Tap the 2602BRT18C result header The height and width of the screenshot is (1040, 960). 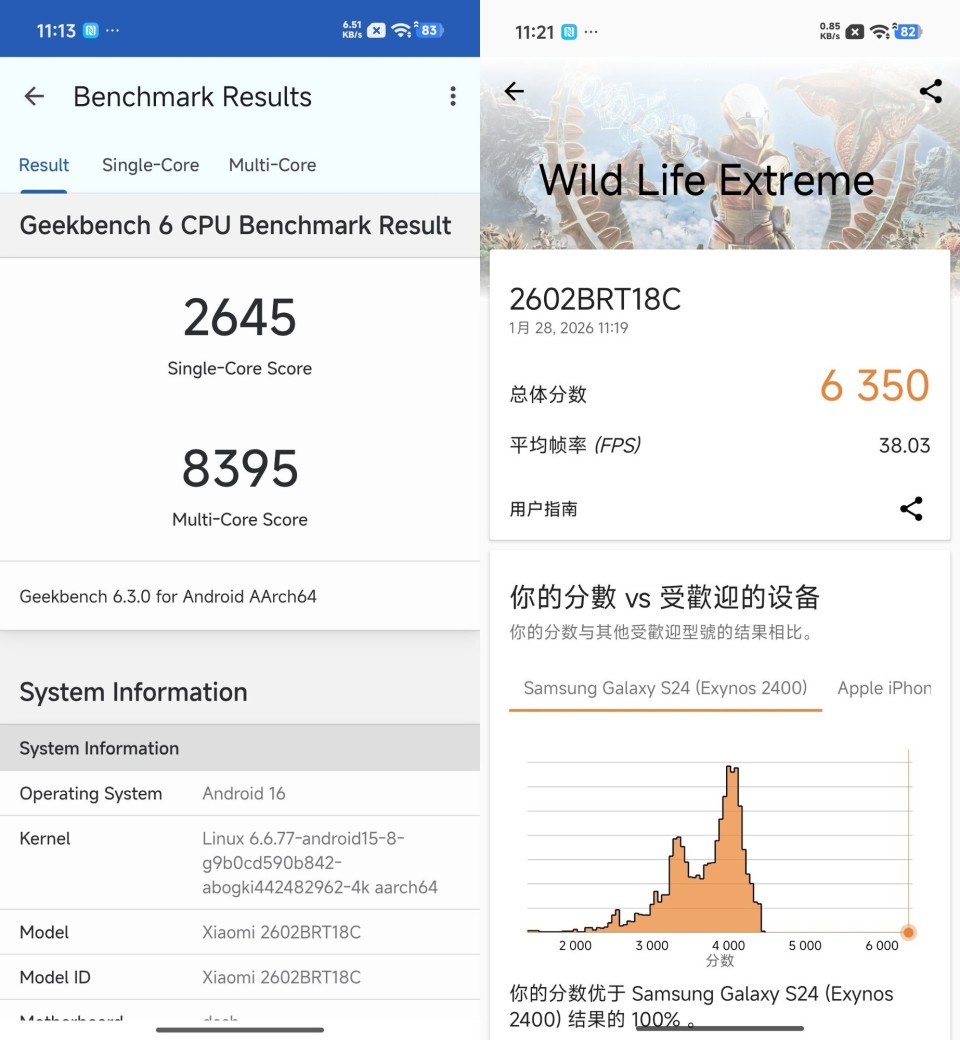click(x=597, y=299)
